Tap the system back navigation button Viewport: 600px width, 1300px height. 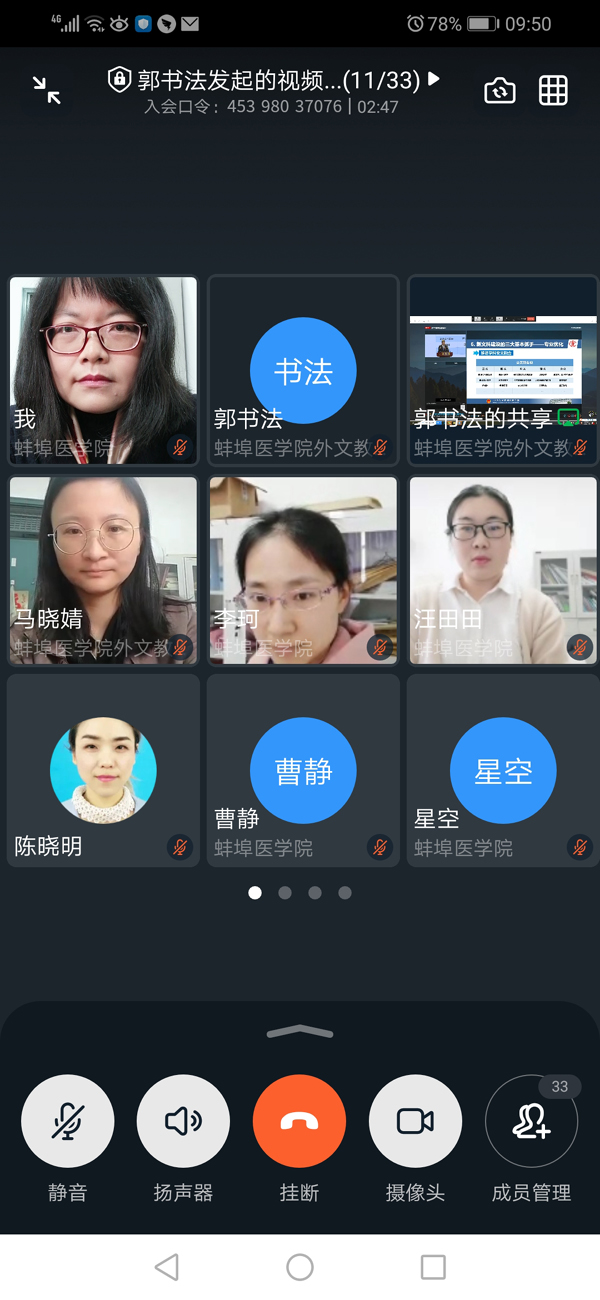pyautogui.click(x=167, y=1268)
